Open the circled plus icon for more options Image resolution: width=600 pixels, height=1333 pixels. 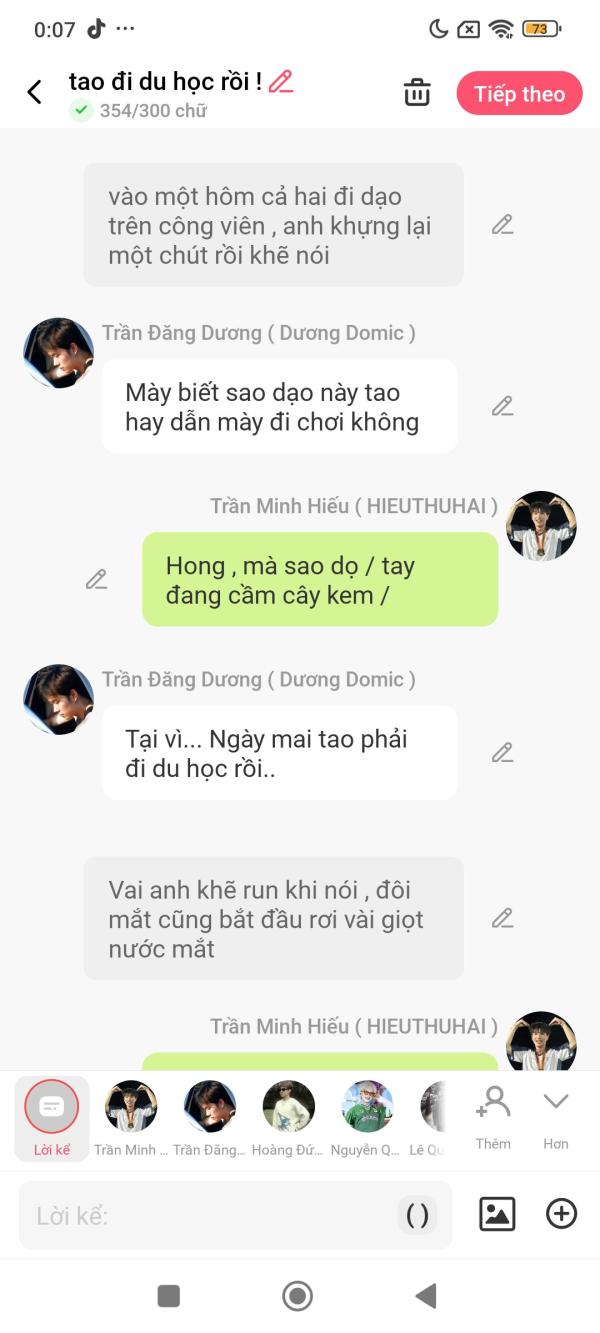[x=561, y=1214]
